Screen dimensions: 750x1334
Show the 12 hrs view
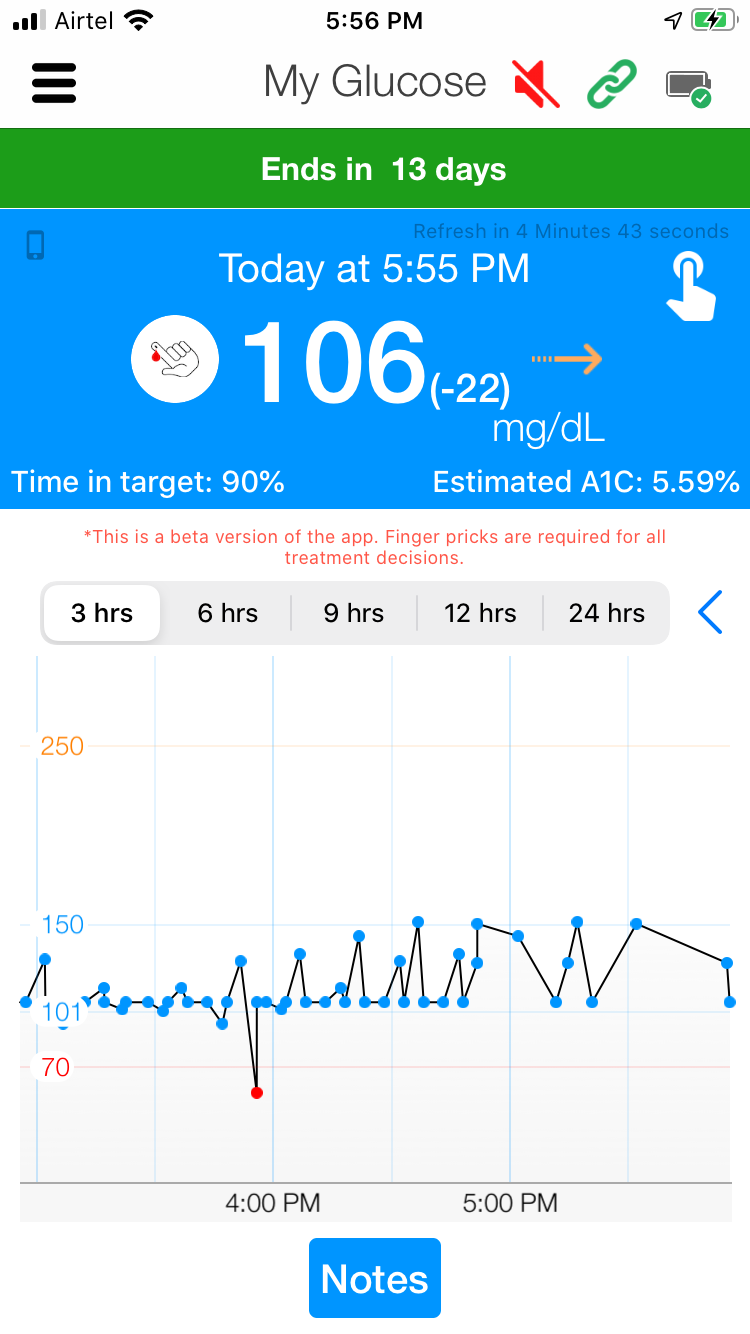tap(480, 613)
